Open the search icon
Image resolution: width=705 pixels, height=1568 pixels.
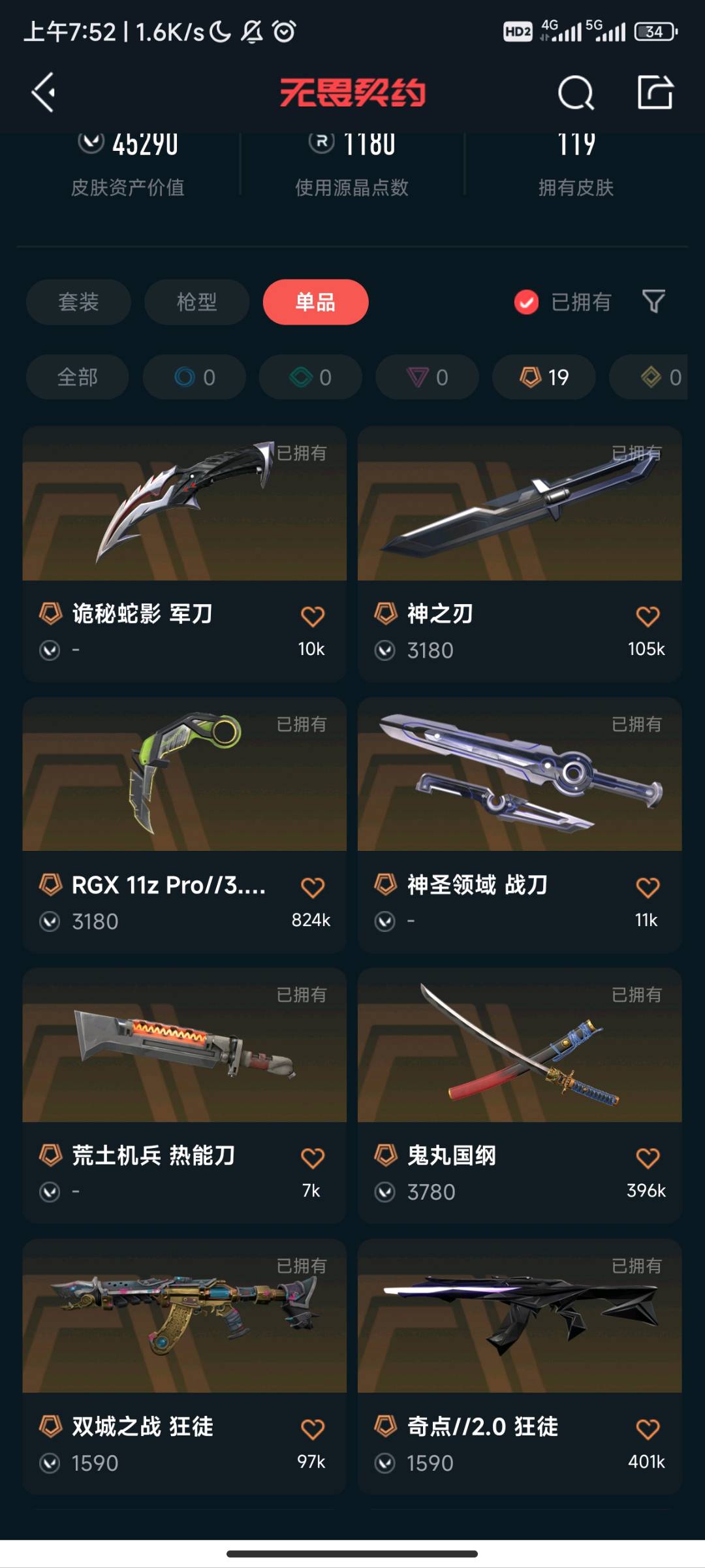[576, 92]
